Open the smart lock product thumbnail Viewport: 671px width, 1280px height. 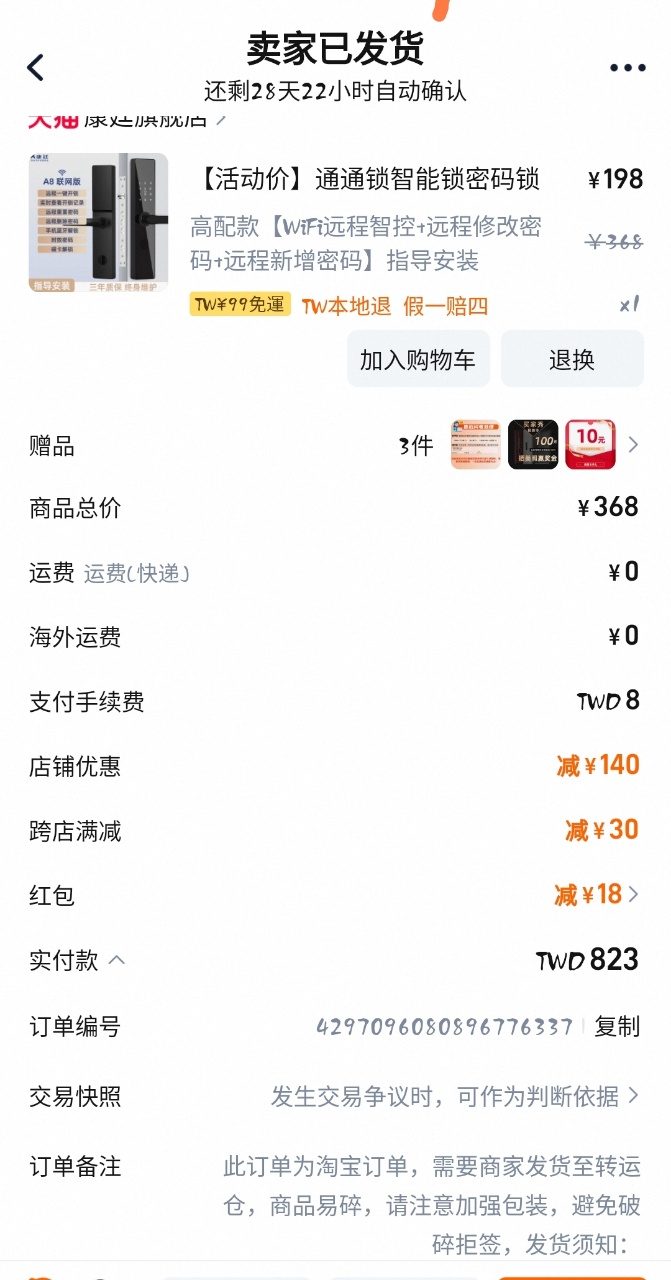click(98, 222)
